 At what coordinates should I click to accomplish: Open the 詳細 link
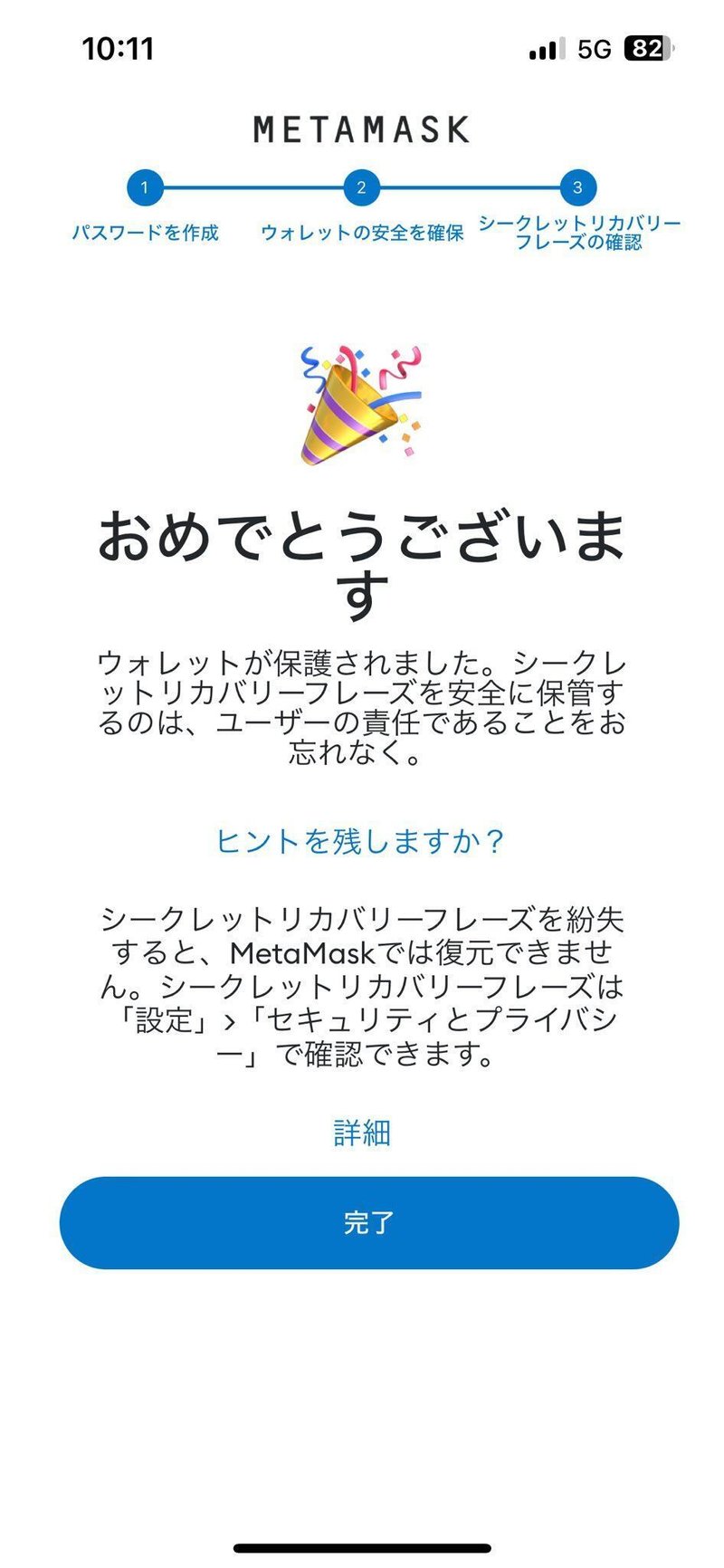[x=362, y=1133]
